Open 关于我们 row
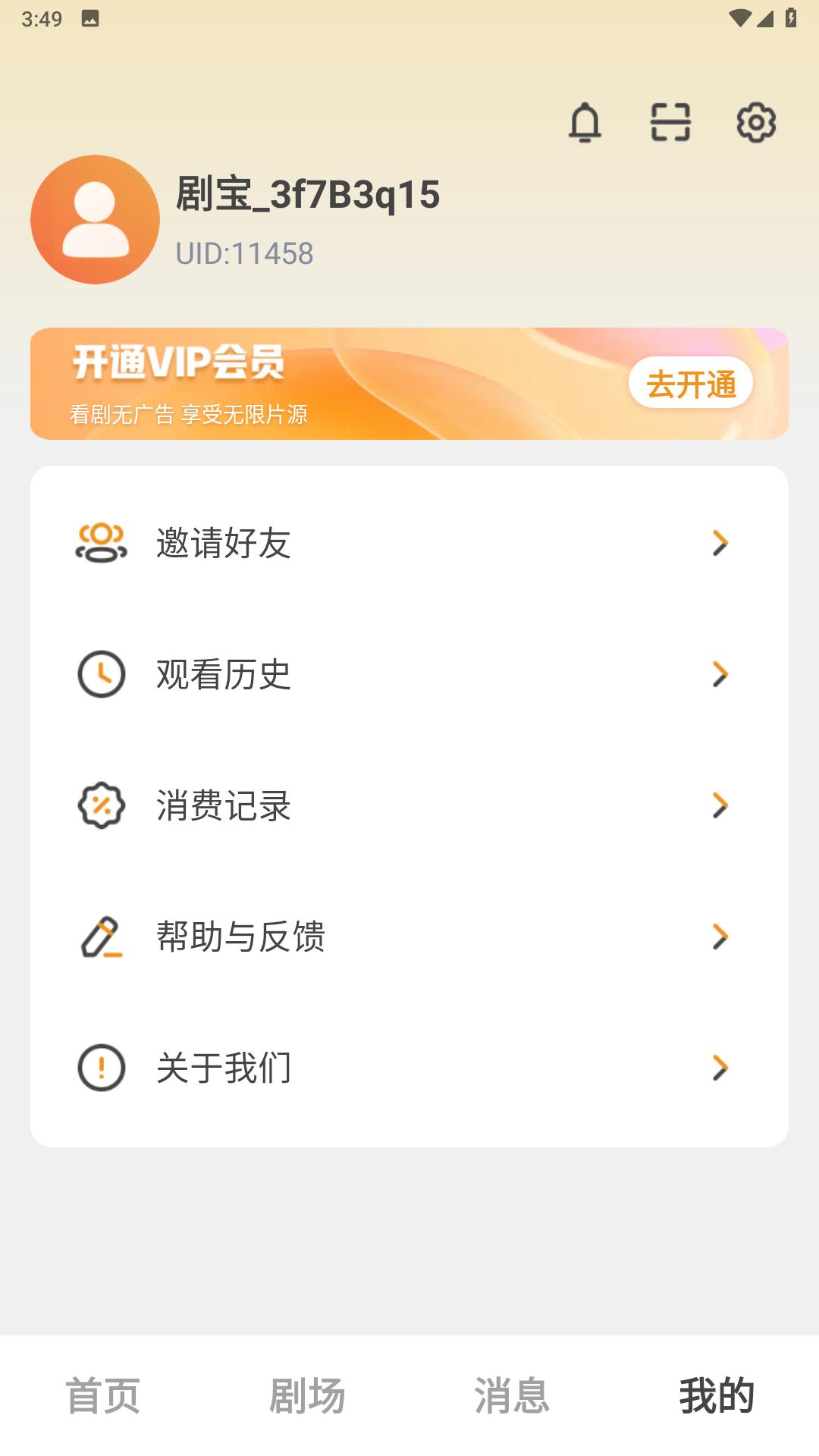Viewport: 819px width, 1456px height. 409,1068
